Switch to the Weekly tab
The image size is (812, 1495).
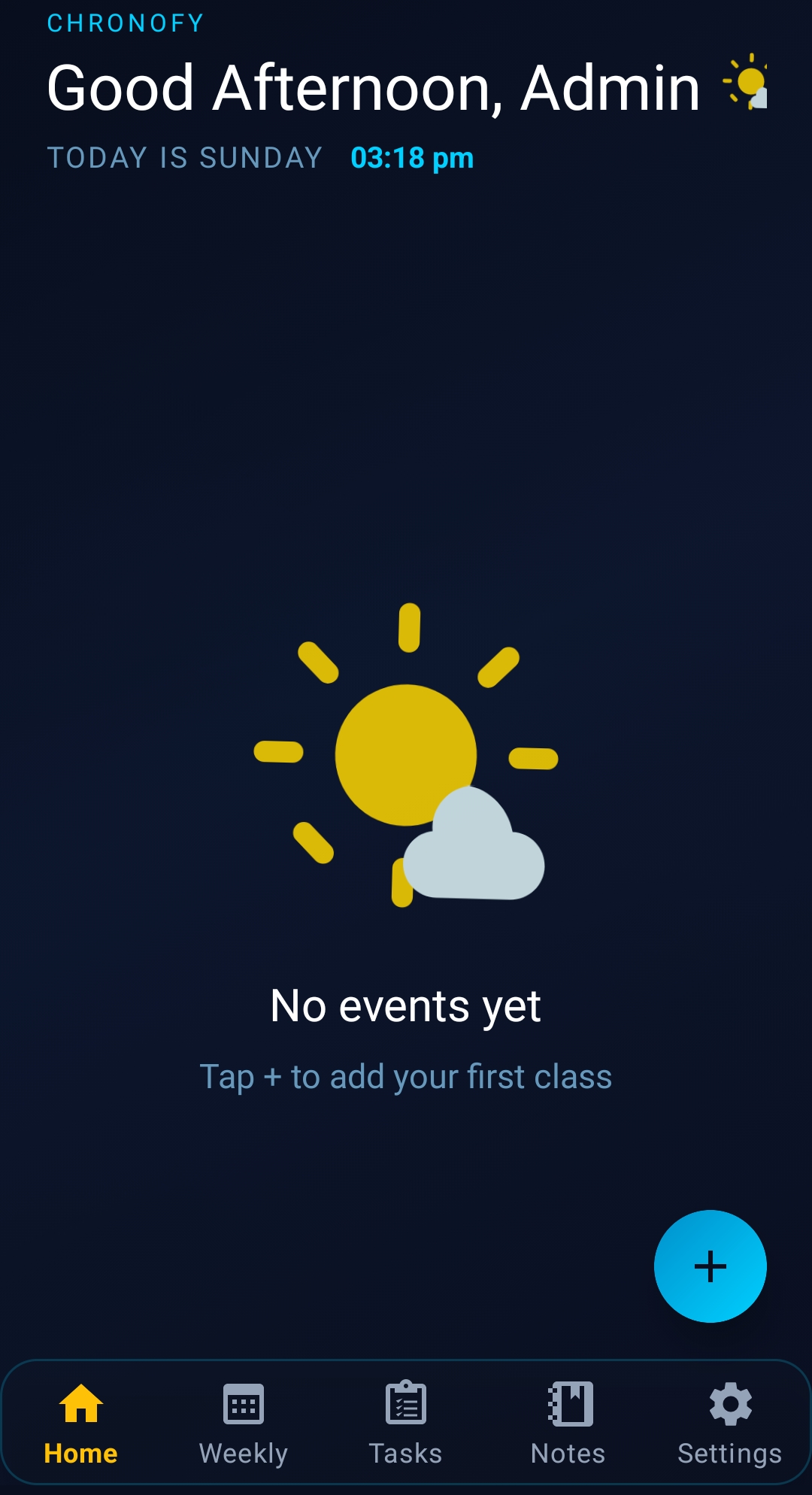[244, 1424]
